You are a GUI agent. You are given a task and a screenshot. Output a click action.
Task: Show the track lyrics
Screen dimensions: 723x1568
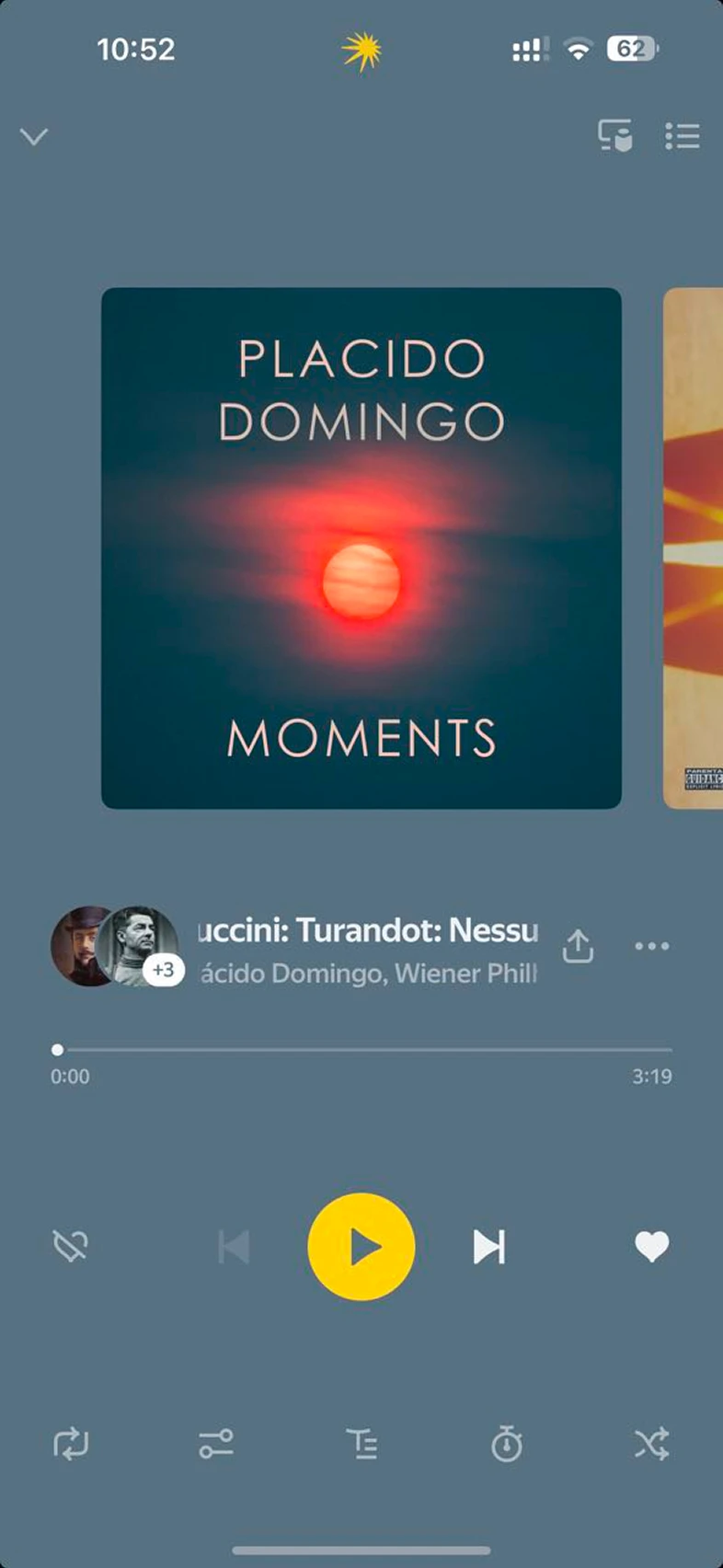(361, 1444)
